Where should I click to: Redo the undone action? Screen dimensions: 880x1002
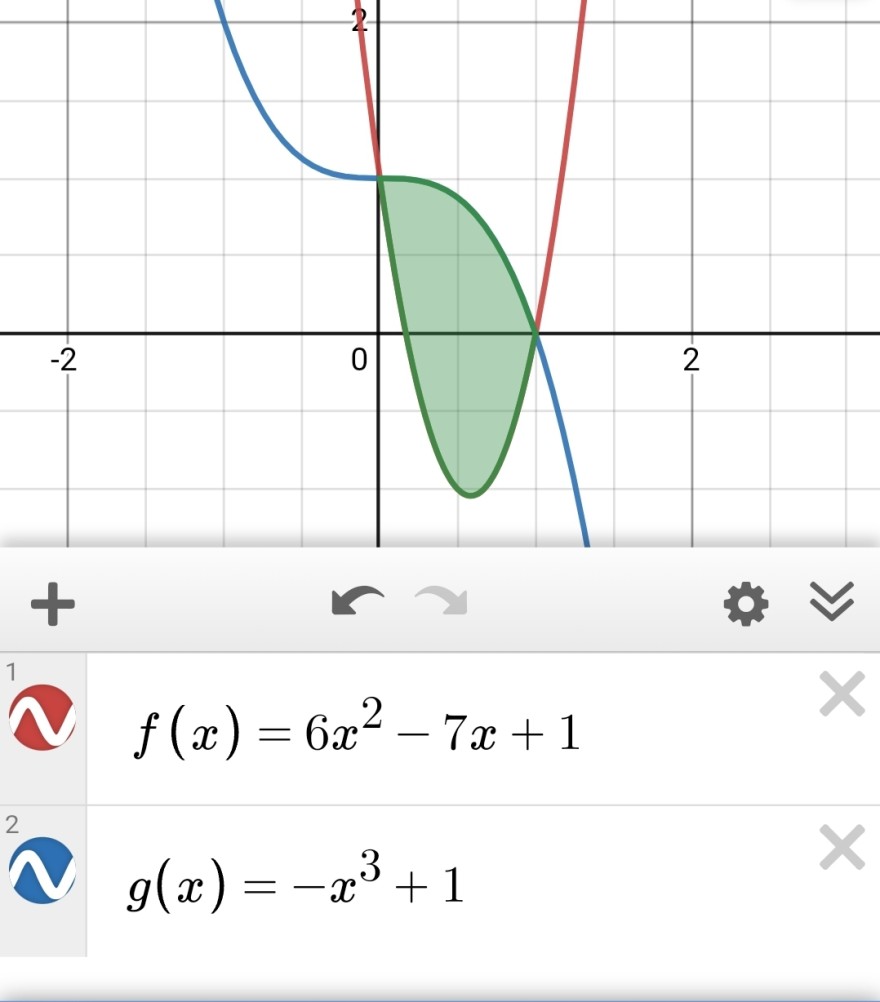(441, 602)
